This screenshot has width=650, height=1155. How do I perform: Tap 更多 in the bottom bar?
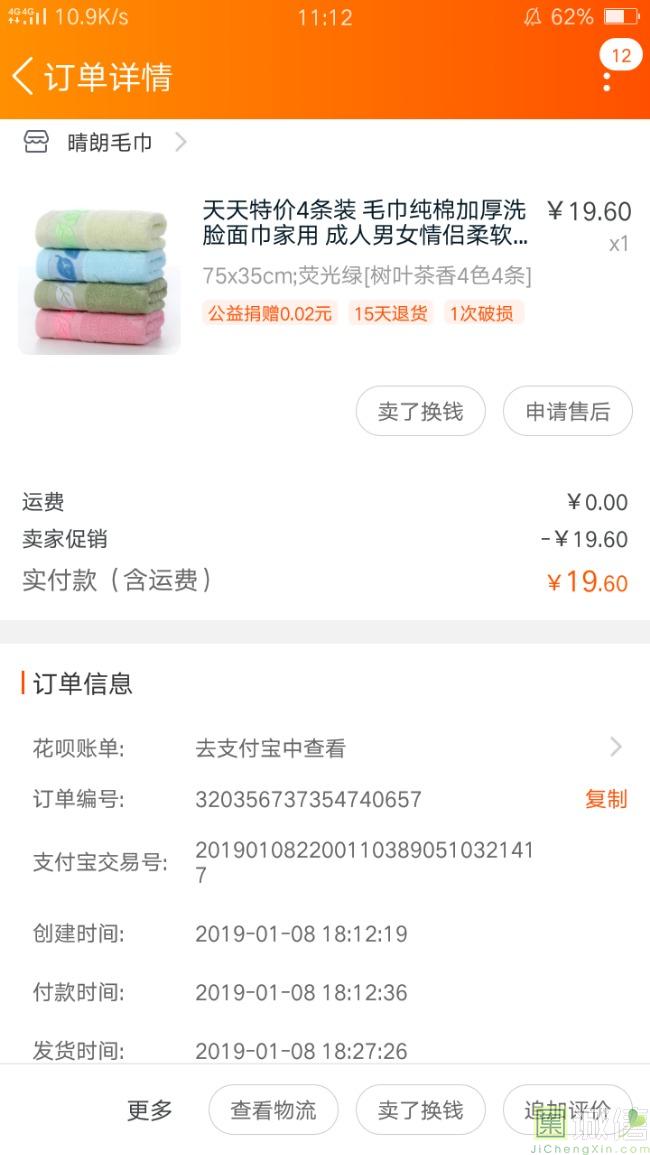pyautogui.click(x=150, y=1110)
